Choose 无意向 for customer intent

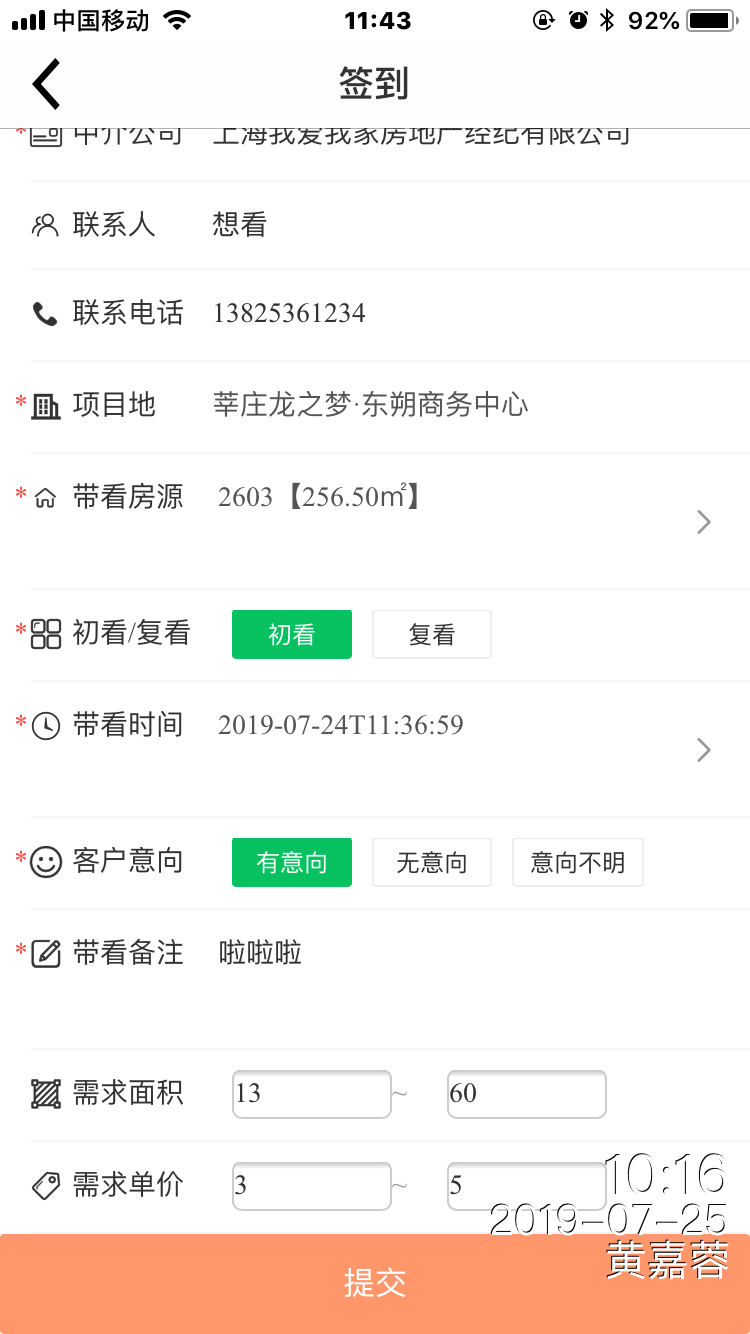pos(432,862)
